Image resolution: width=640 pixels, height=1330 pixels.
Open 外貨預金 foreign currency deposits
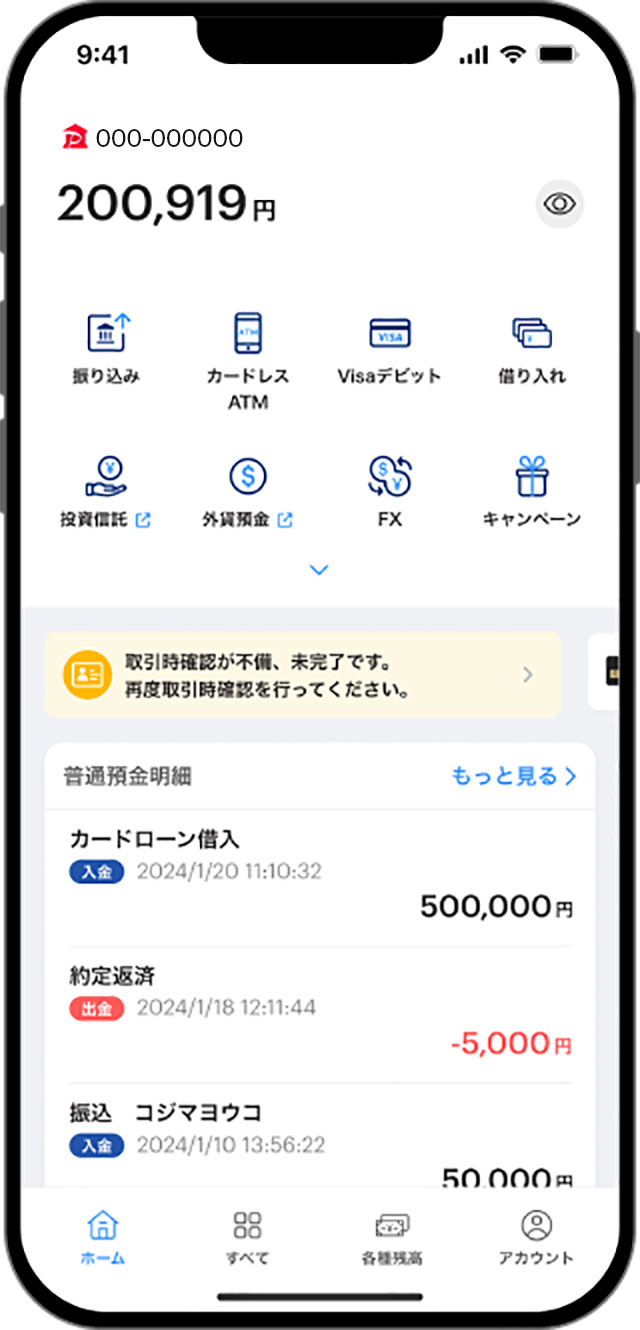(x=248, y=491)
